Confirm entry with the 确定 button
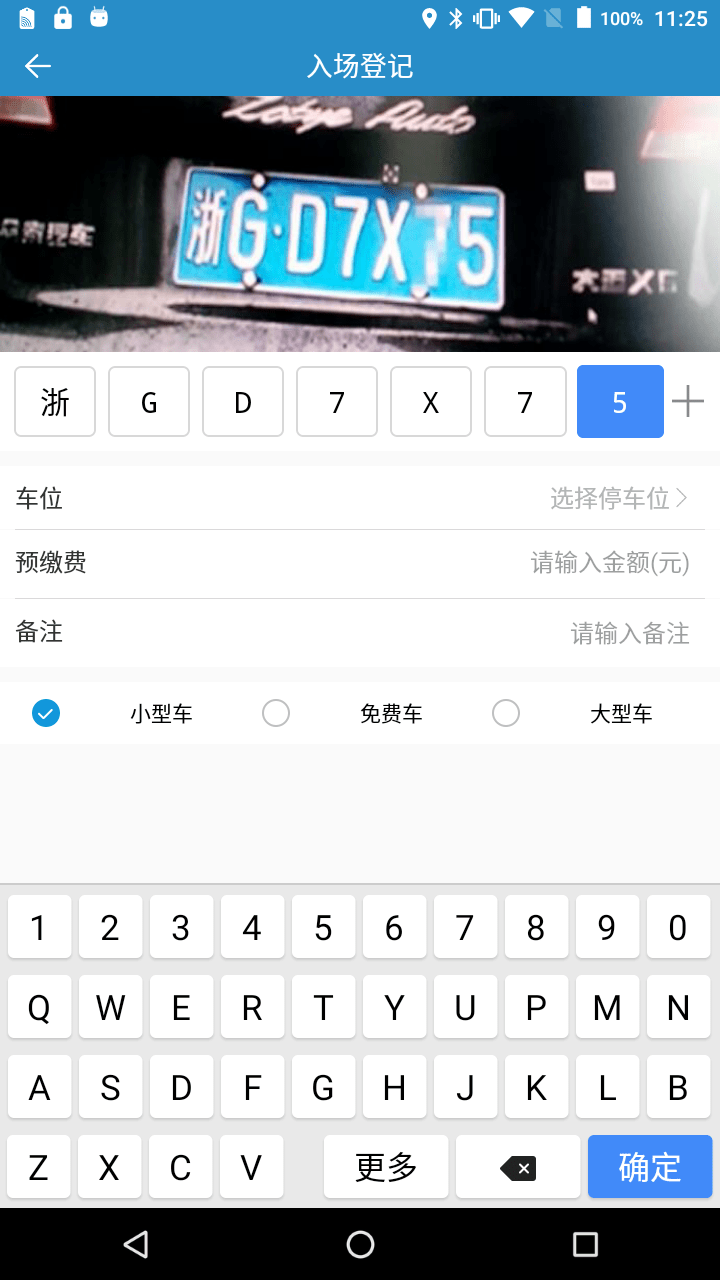 point(650,1167)
